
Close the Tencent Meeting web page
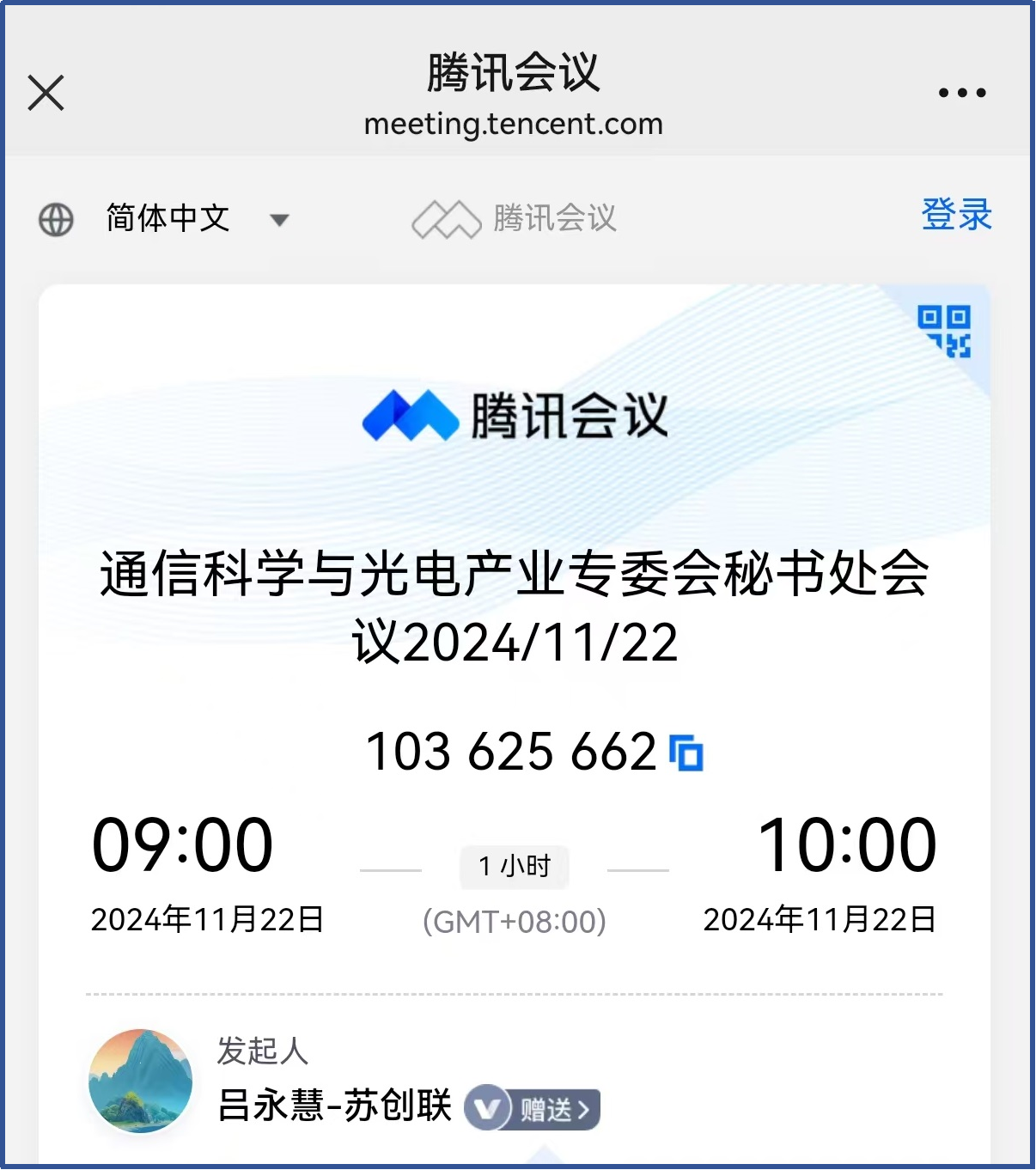[x=46, y=93]
